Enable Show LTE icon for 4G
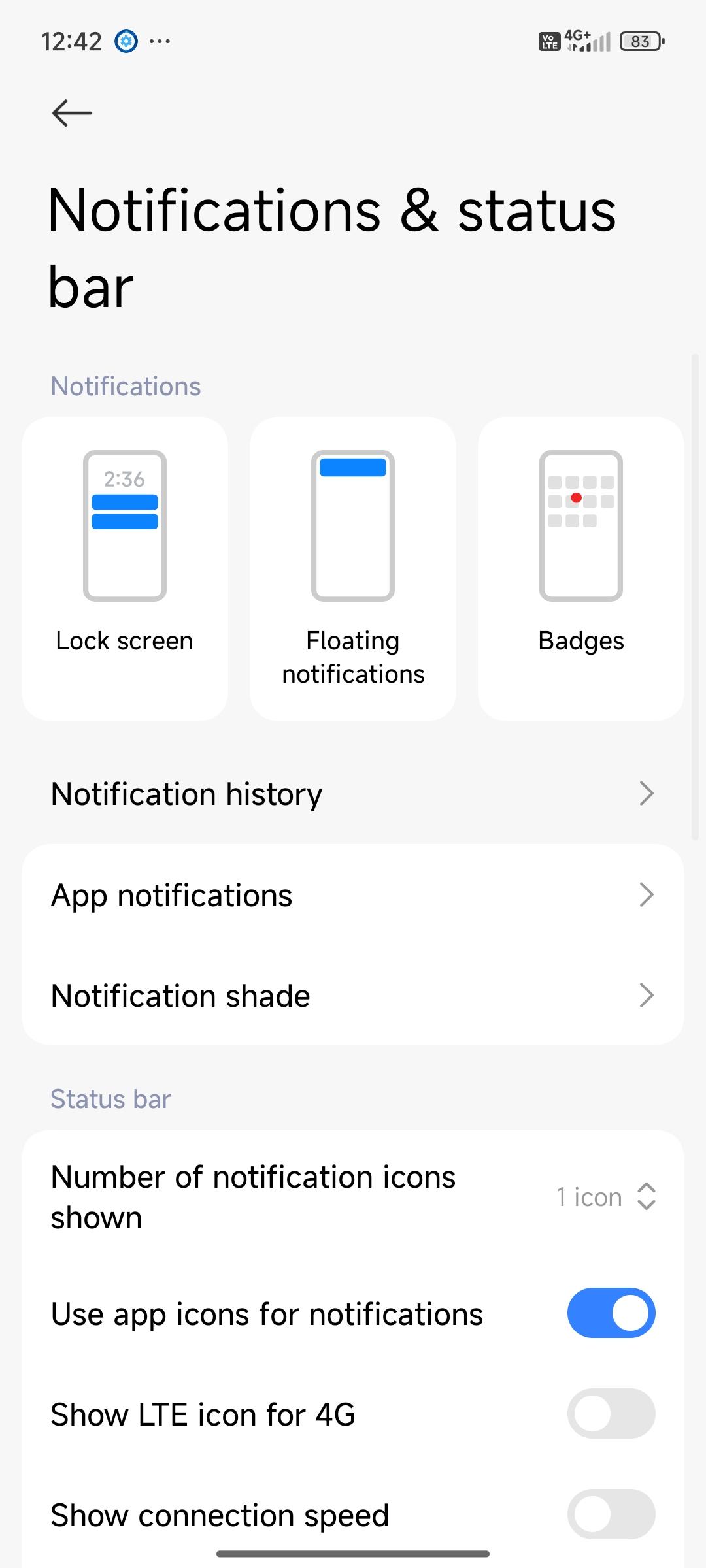The height and width of the screenshot is (1568, 706). point(611,1414)
